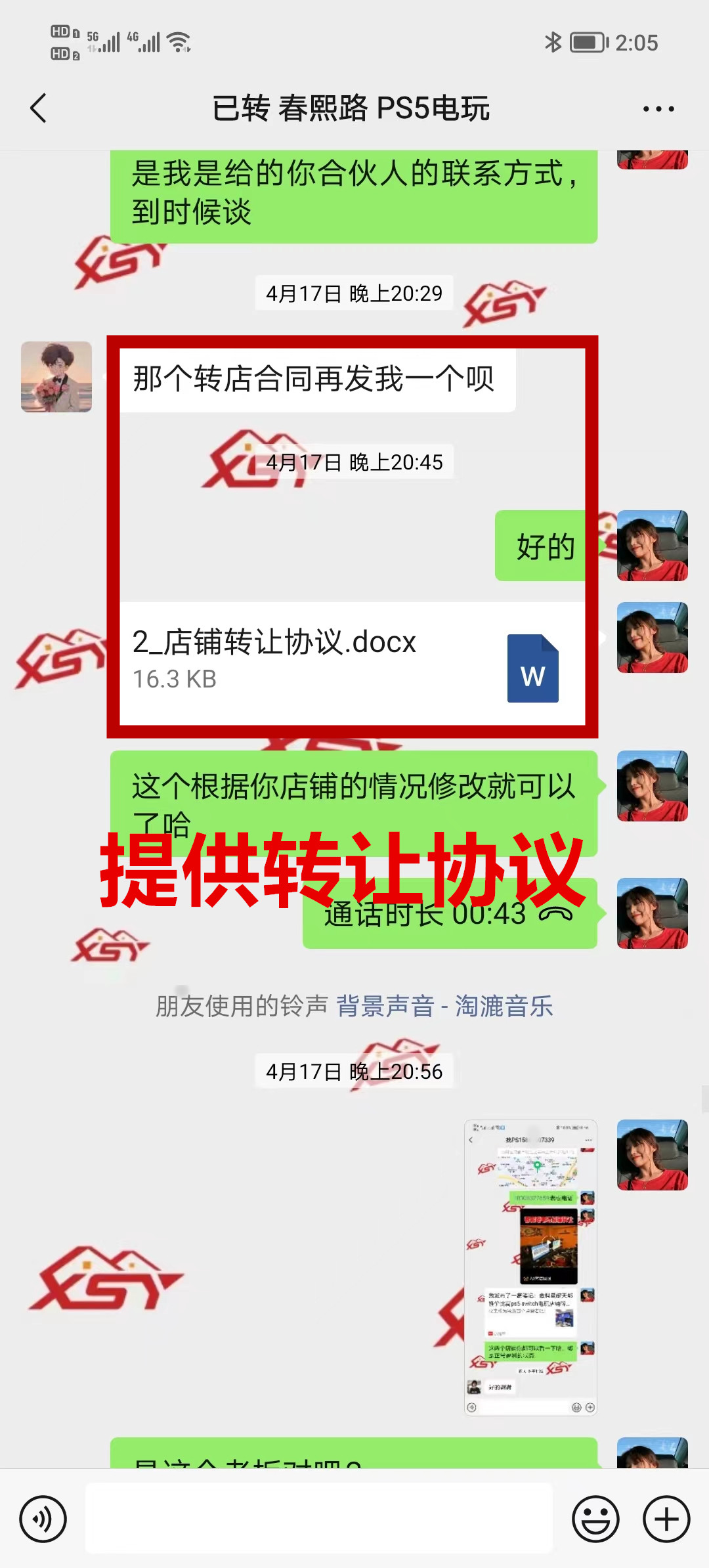Open the 背景声音 - 淘漉音乐 ringtone link
The image size is (709, 1568).
click(x=444, y=1006)
